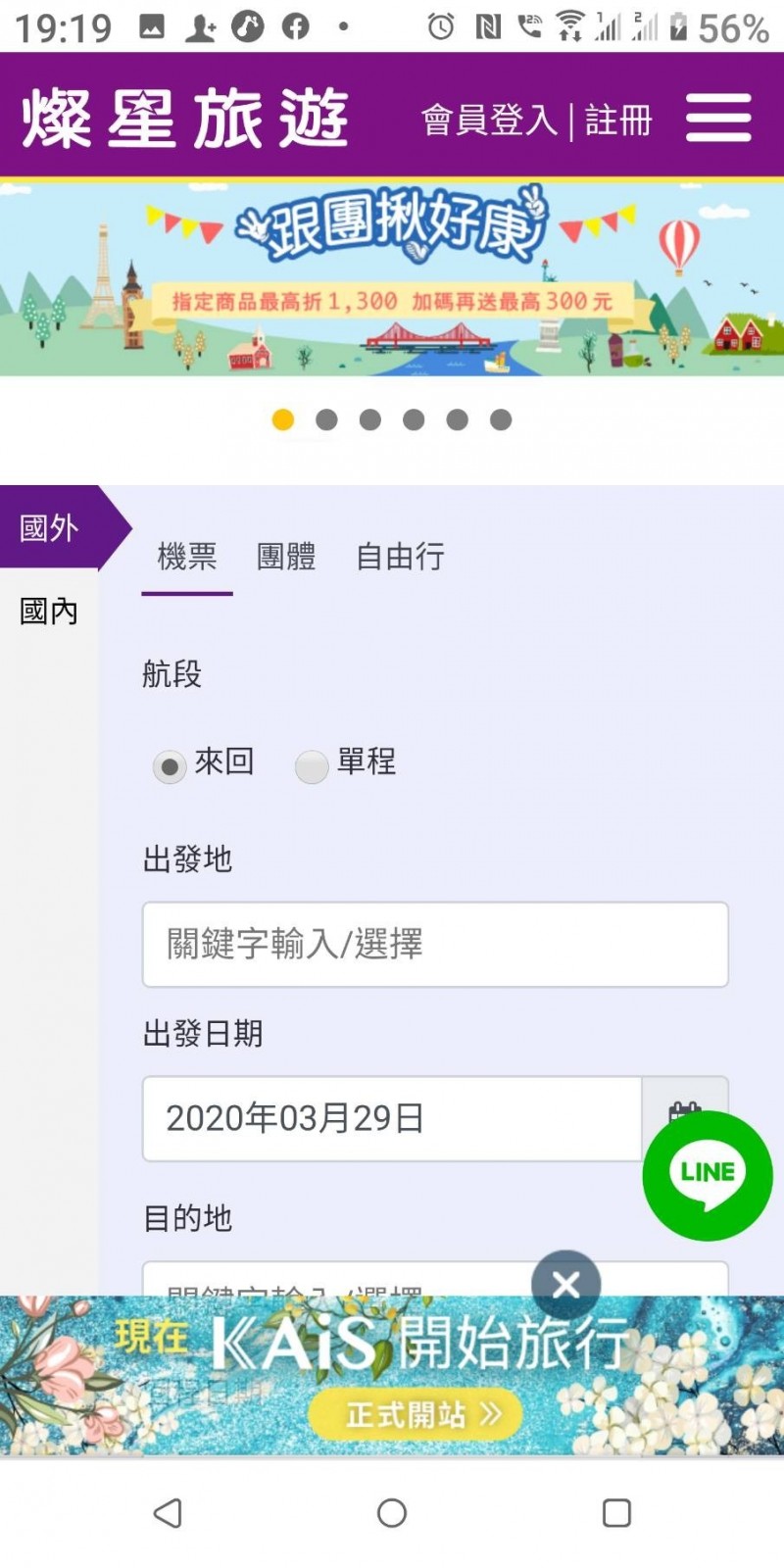This screenshot has width=784, height=1568.
Task: Tap 會員登入 to log in
Action: (x=489, y=121)
